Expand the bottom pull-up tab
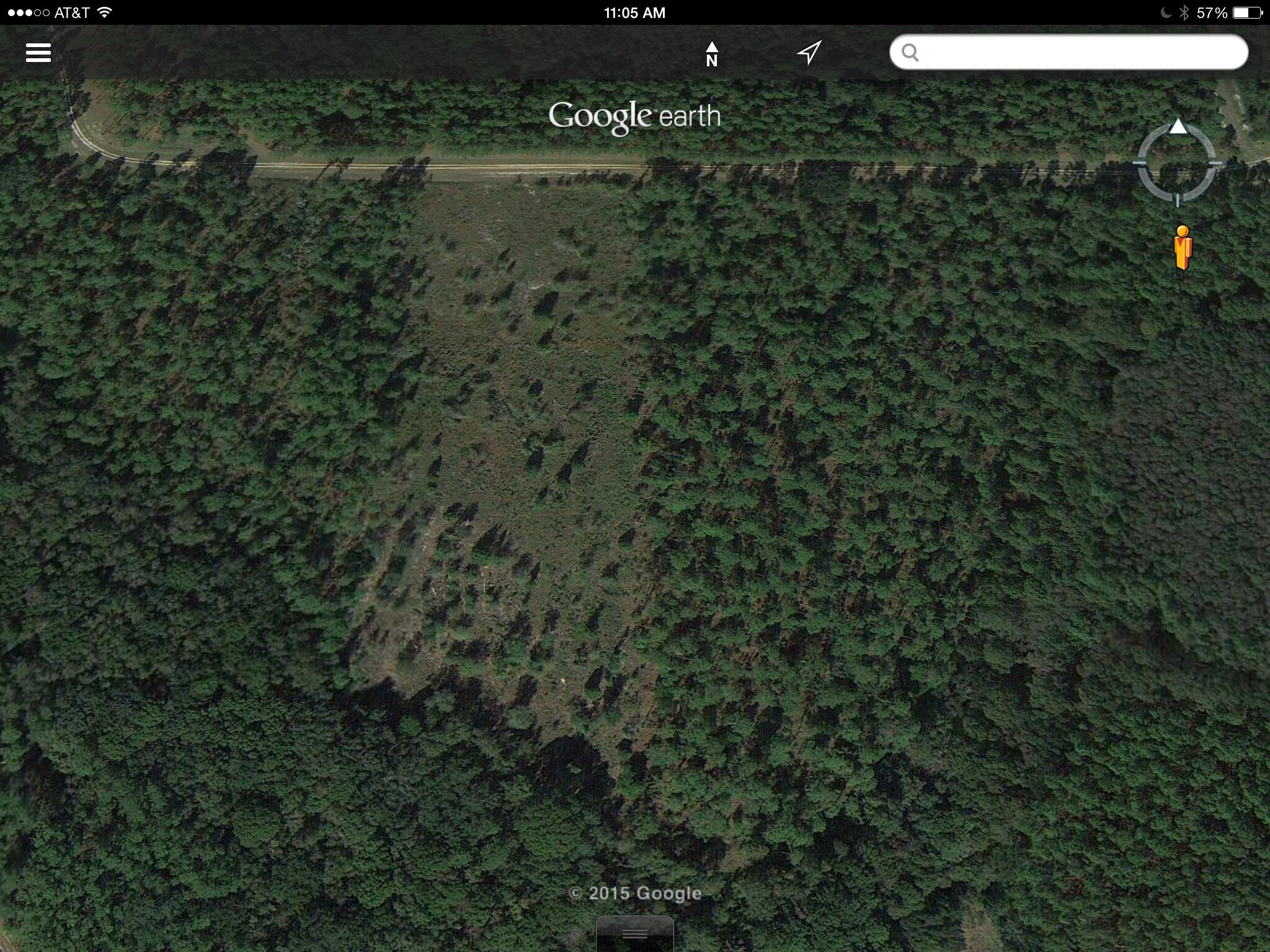Image resolution: width=1270 pixels, height=952 pixels. click(634, 934)
